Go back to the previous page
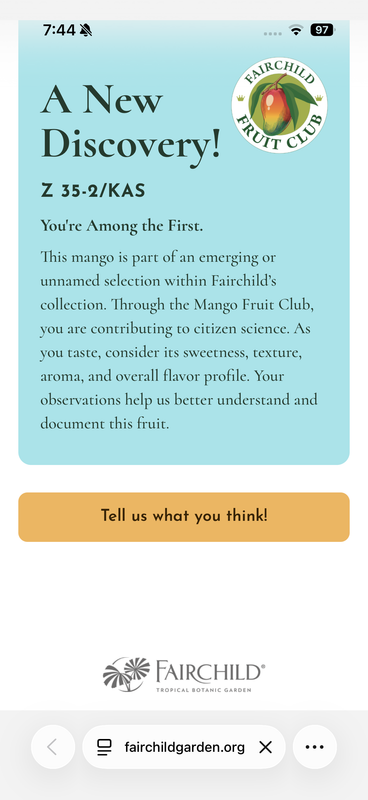The width and height of the screenshot is (368, 800). coord(53,747)
